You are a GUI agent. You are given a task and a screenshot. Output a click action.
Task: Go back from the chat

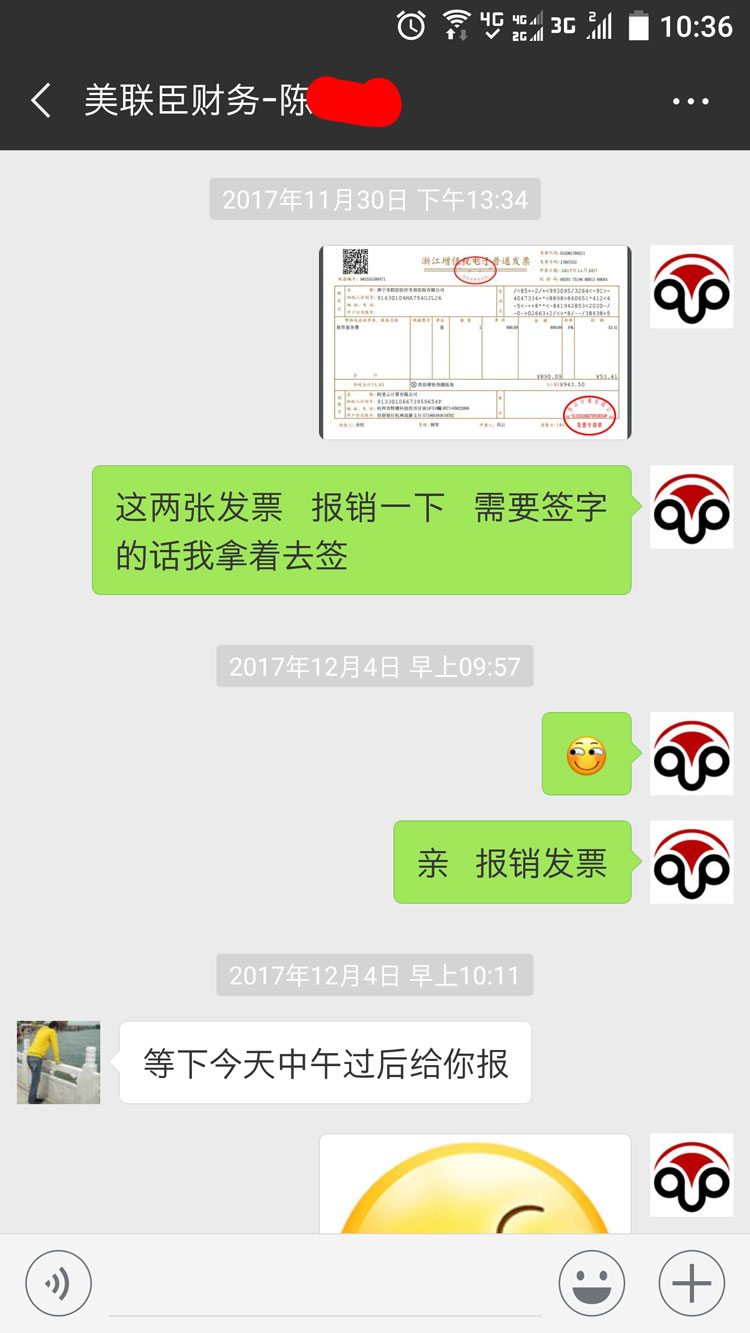(41, 101)
